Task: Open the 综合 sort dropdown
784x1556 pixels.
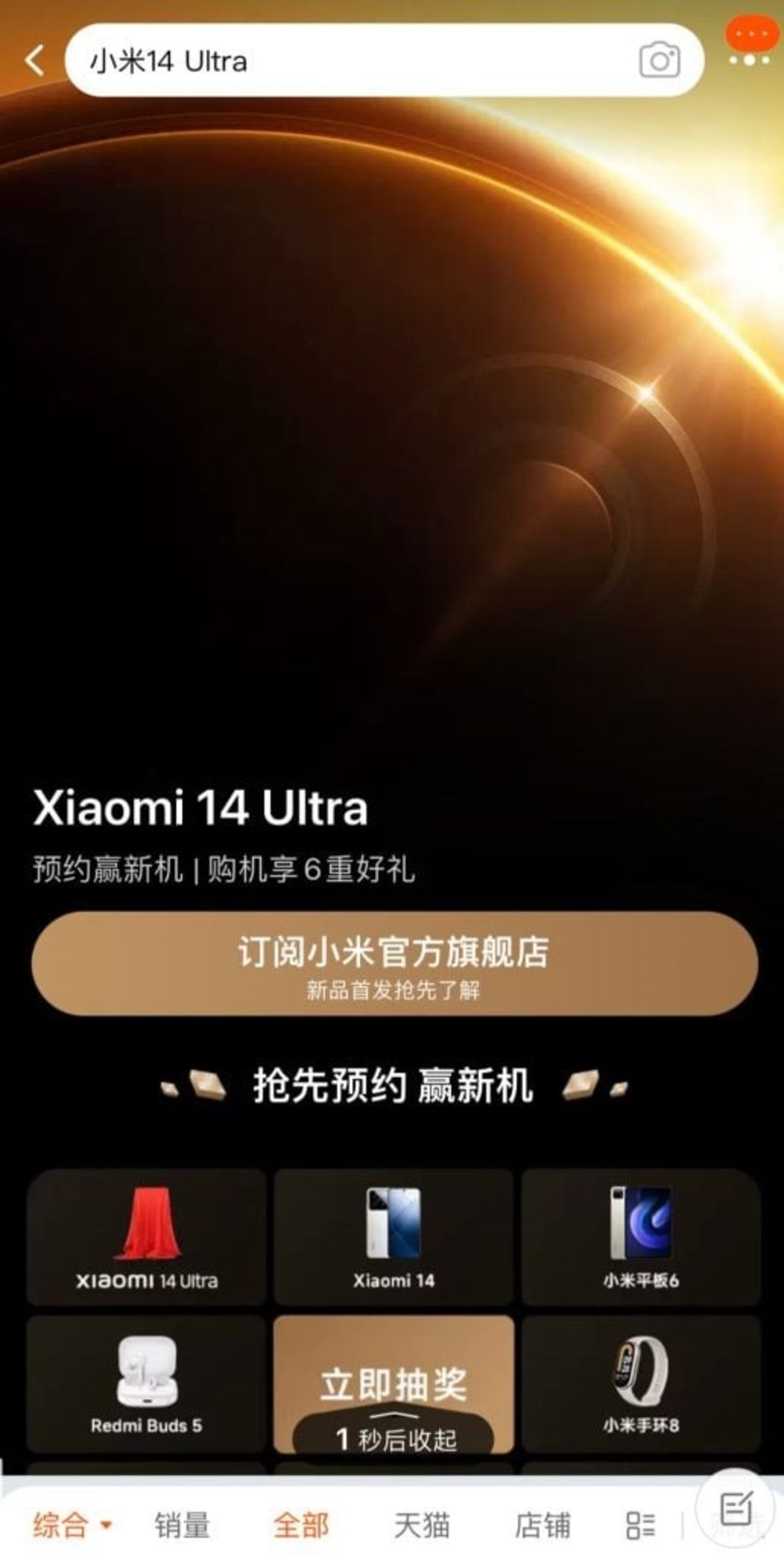Action: click(x=71, y=1525)
